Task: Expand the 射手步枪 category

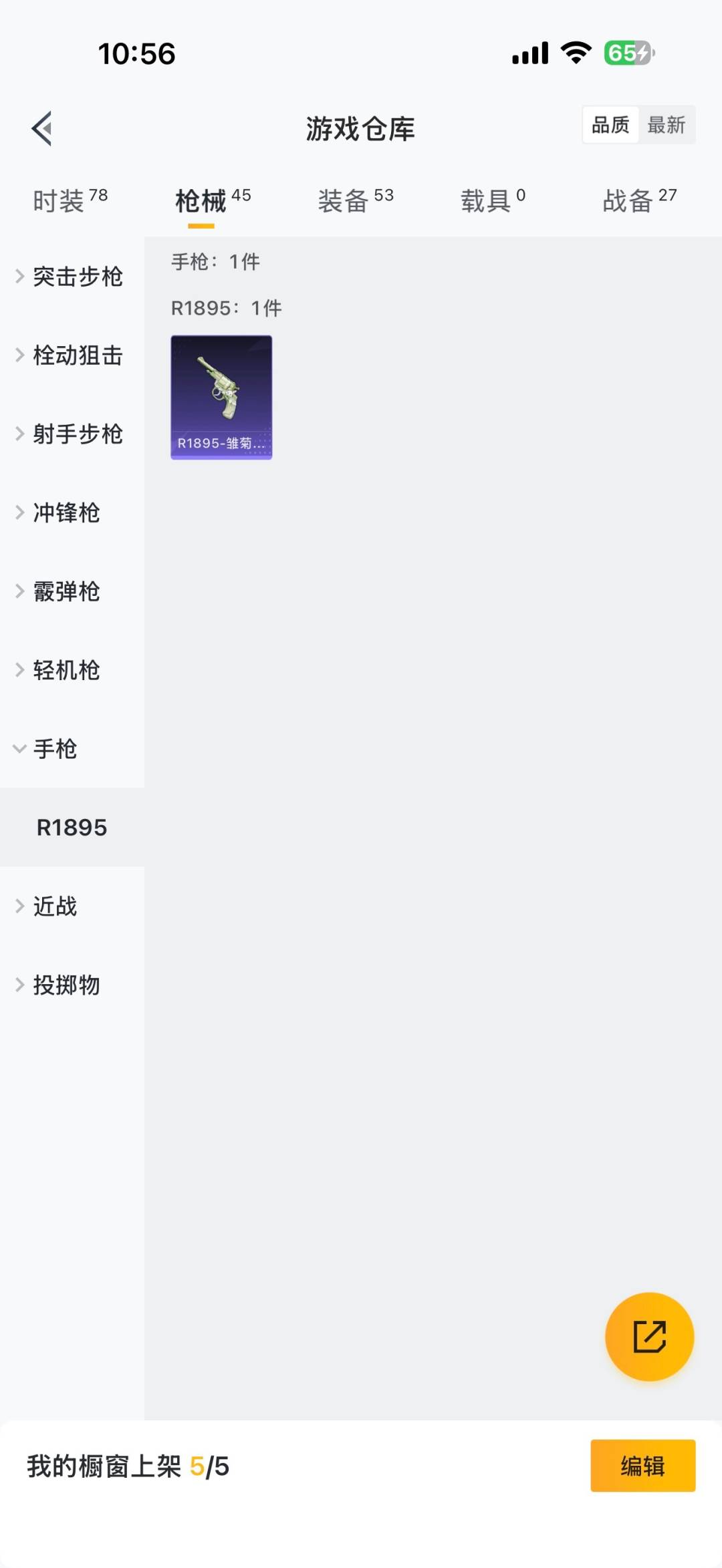Action: [x=72, y=434]
